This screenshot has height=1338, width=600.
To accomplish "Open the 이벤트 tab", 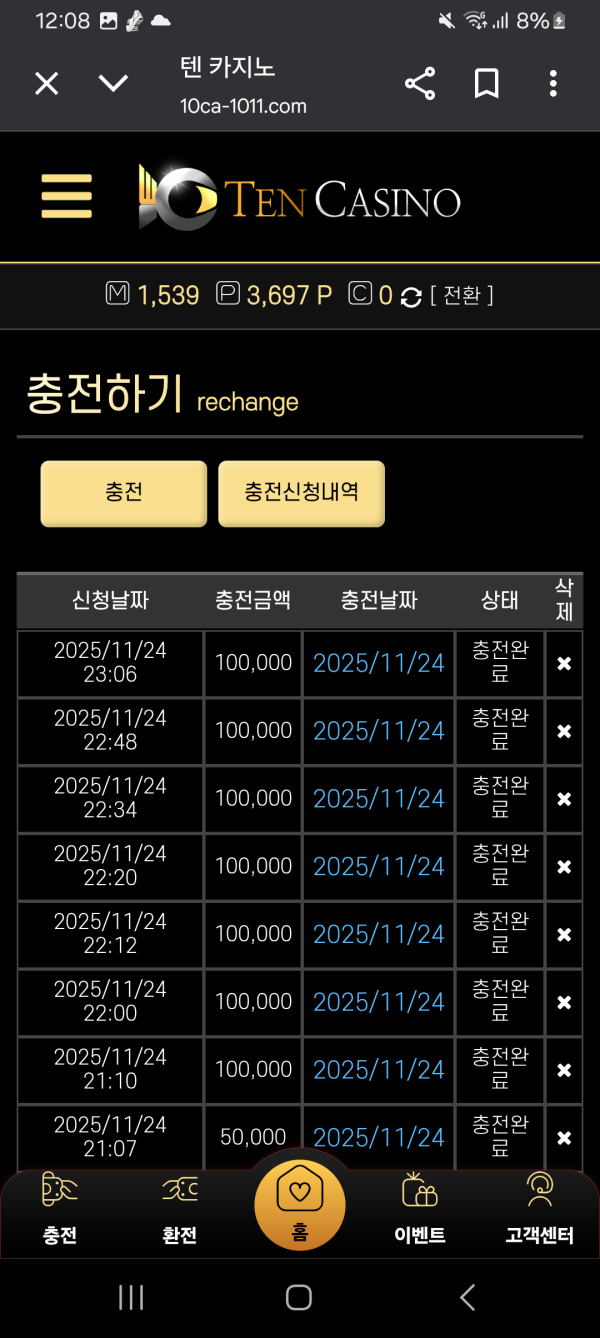I will (420, 1212).
